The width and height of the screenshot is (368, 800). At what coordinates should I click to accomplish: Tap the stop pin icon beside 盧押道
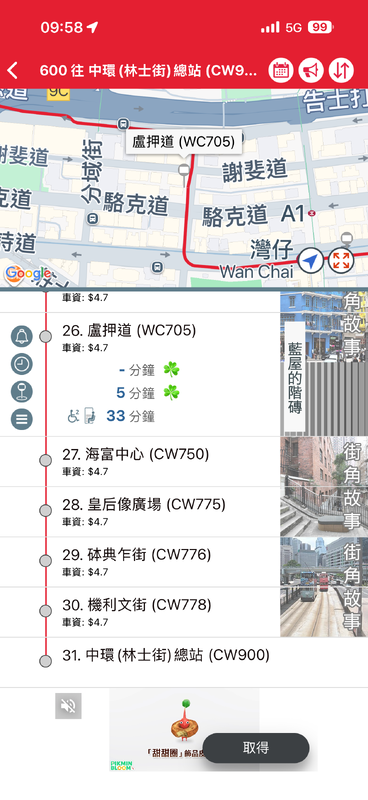click(22, 392)
